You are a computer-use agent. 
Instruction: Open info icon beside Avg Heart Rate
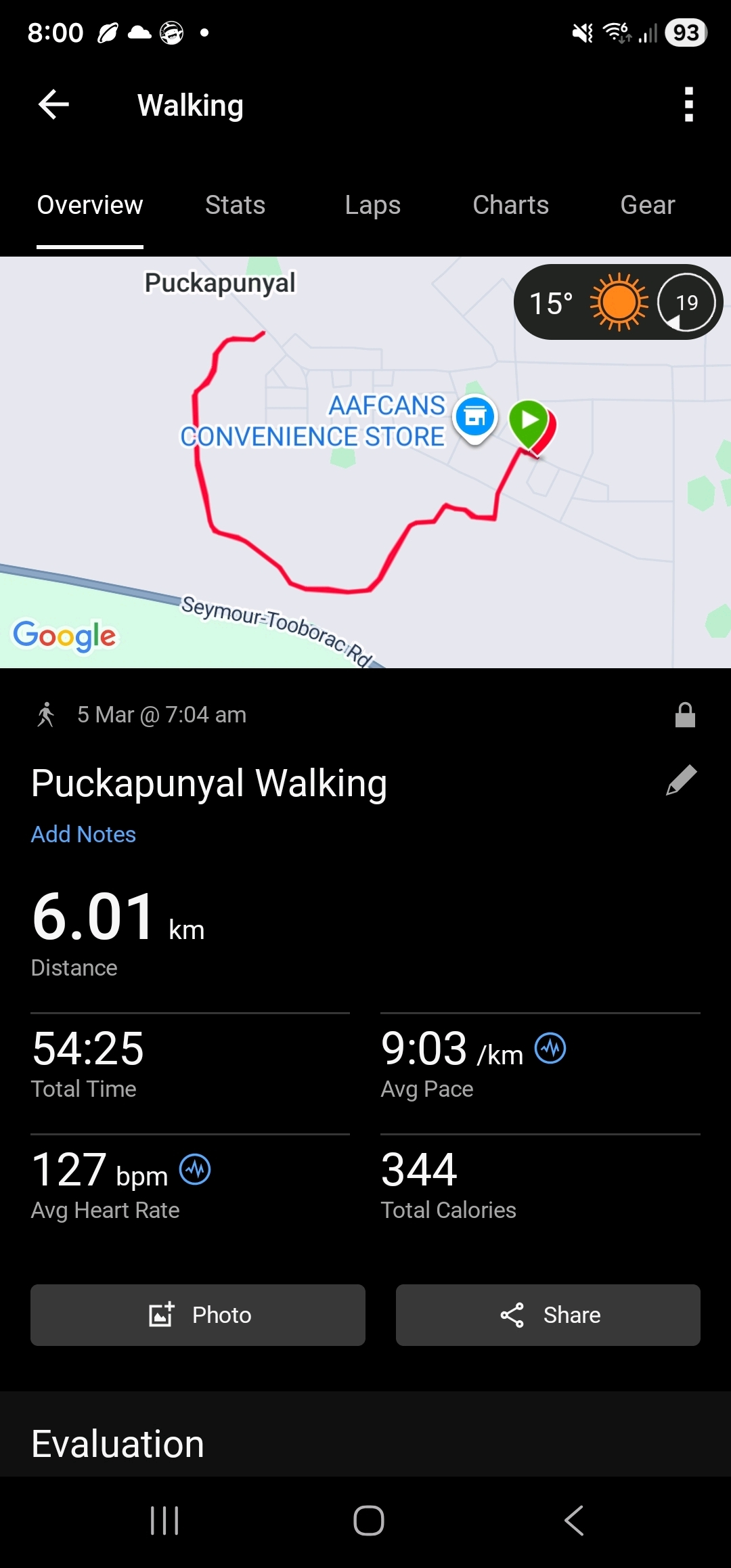[195, 1170]
